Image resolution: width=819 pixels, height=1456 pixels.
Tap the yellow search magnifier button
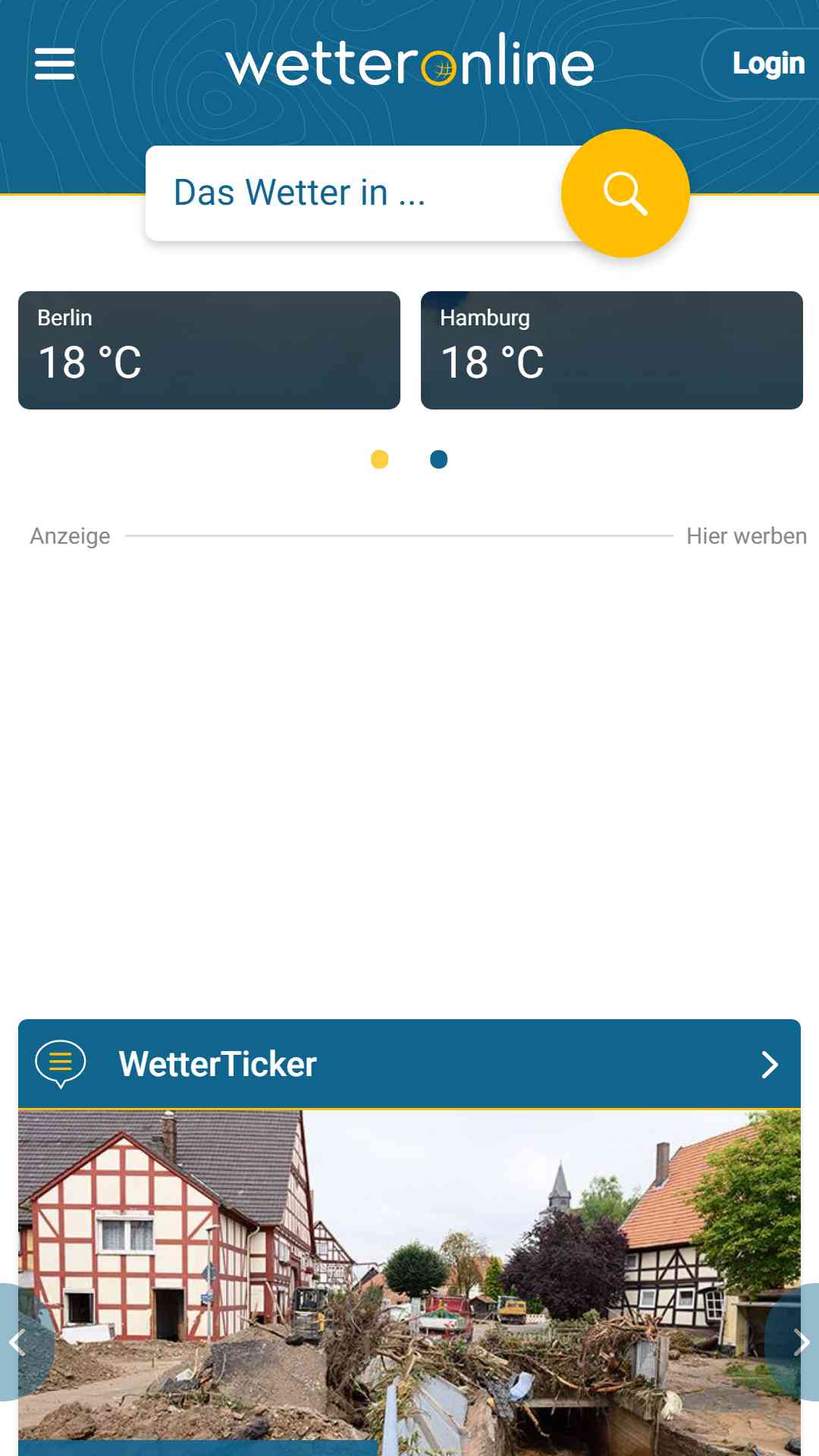click(x=625, y=193)
